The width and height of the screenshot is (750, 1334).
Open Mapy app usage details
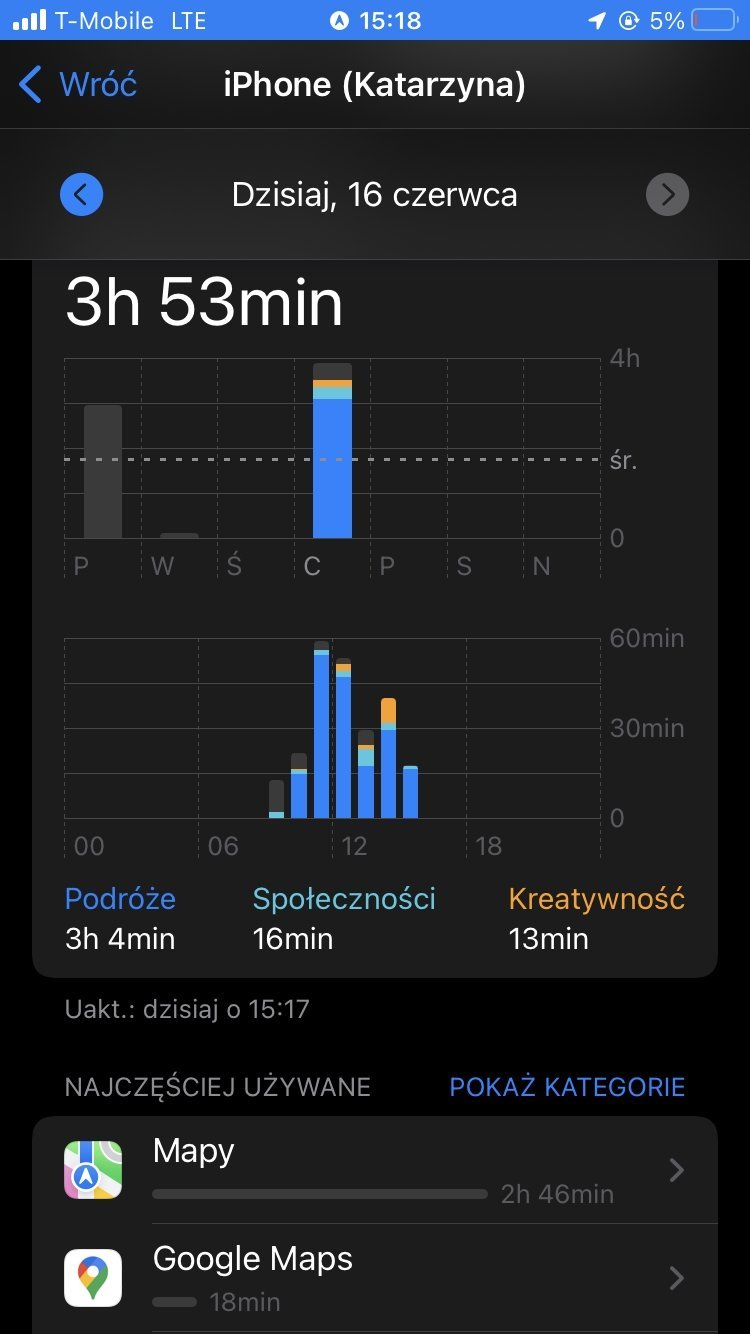[375, 1170]
